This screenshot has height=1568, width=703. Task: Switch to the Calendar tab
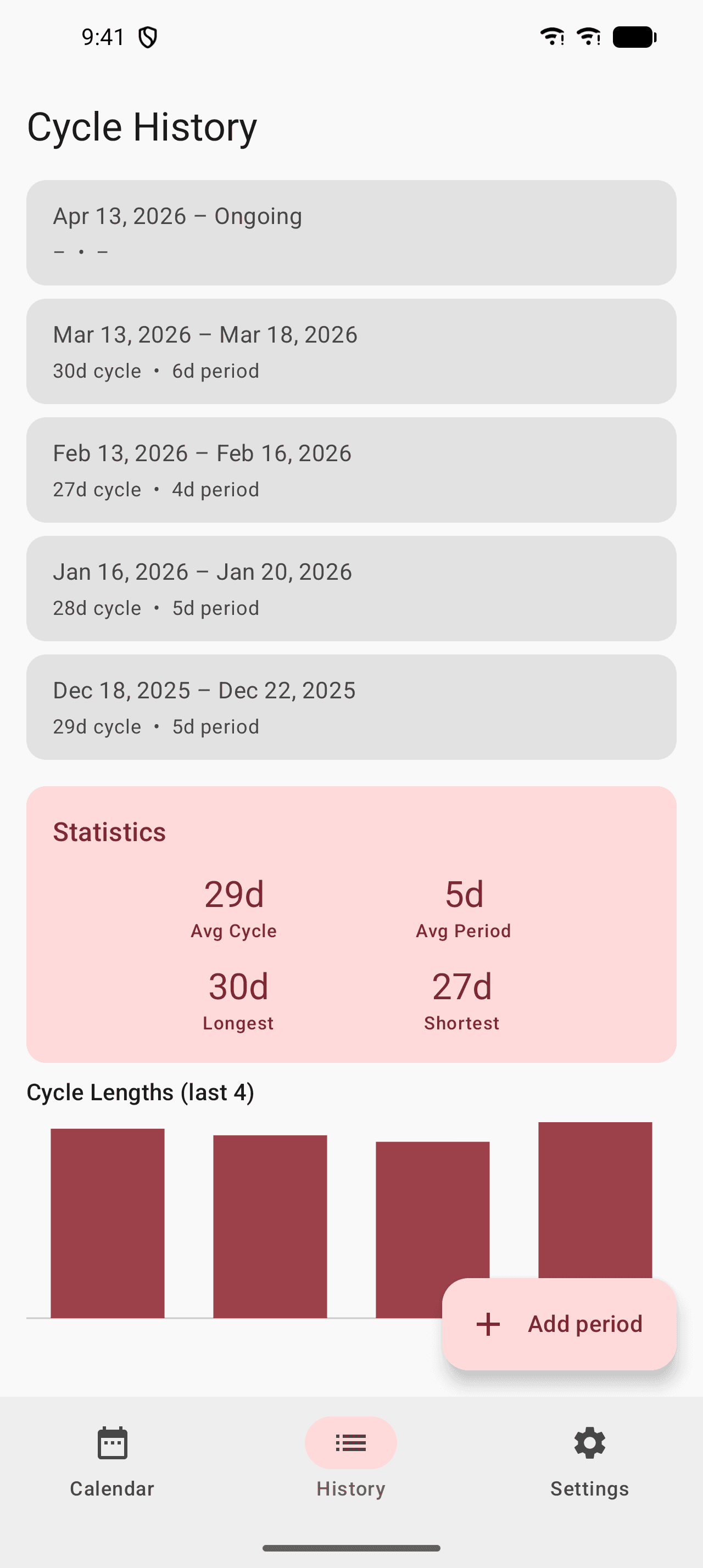[112, 1461]
